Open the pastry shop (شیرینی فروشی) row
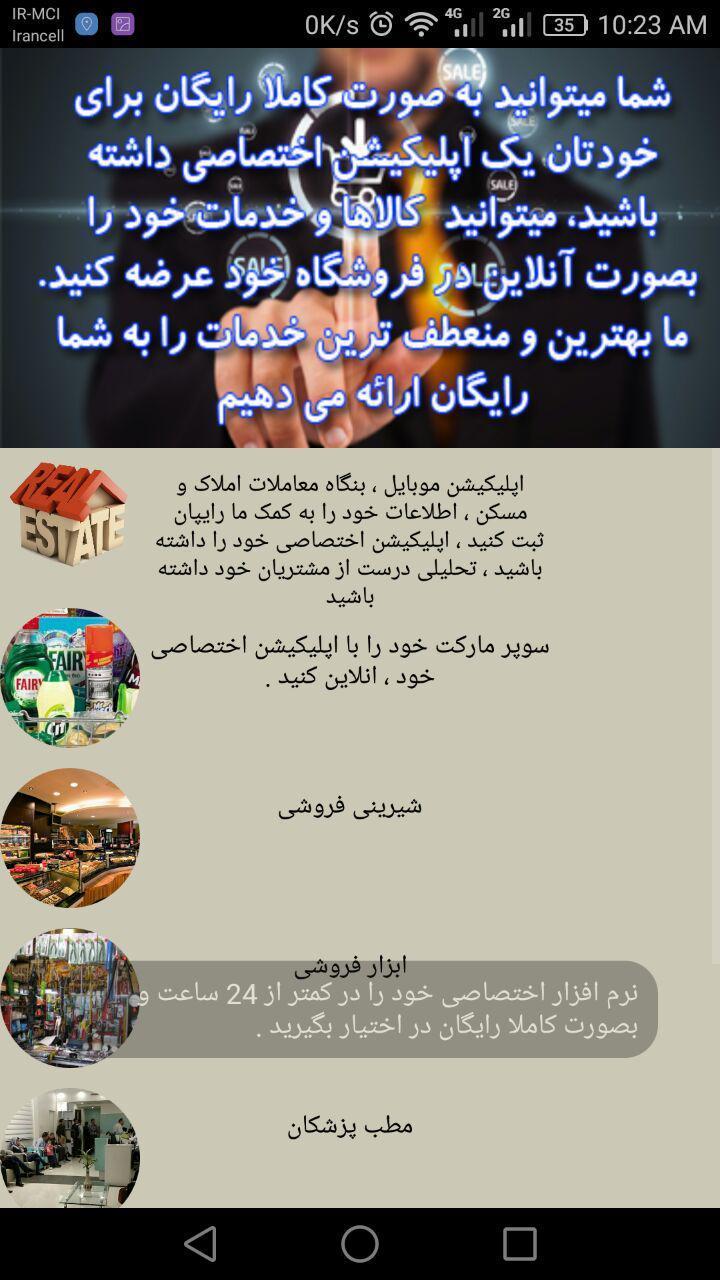The image size is (720, 1280). [x=349, y=806]
